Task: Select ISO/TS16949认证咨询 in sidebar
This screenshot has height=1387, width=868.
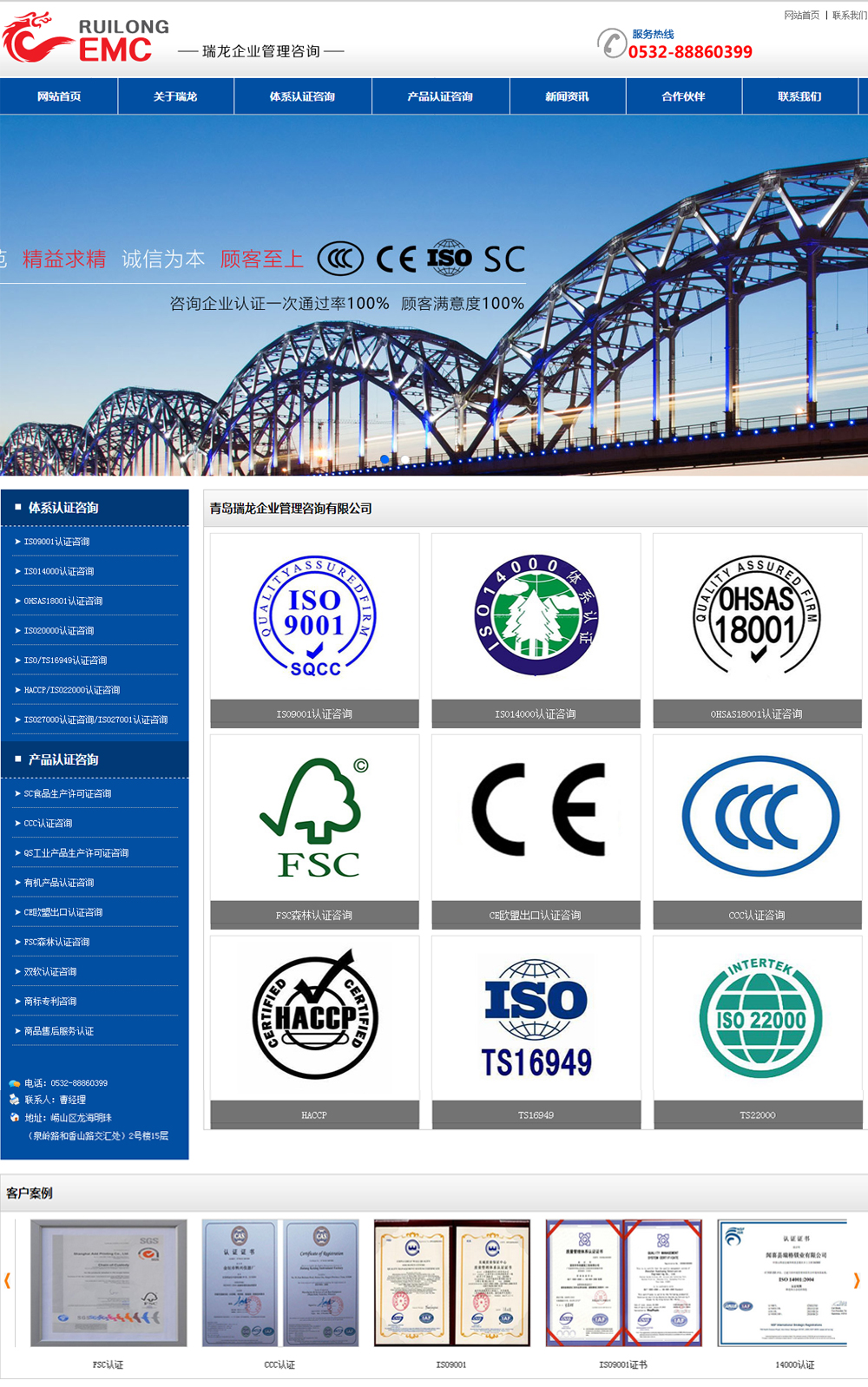Action: (x=65, y=661)
